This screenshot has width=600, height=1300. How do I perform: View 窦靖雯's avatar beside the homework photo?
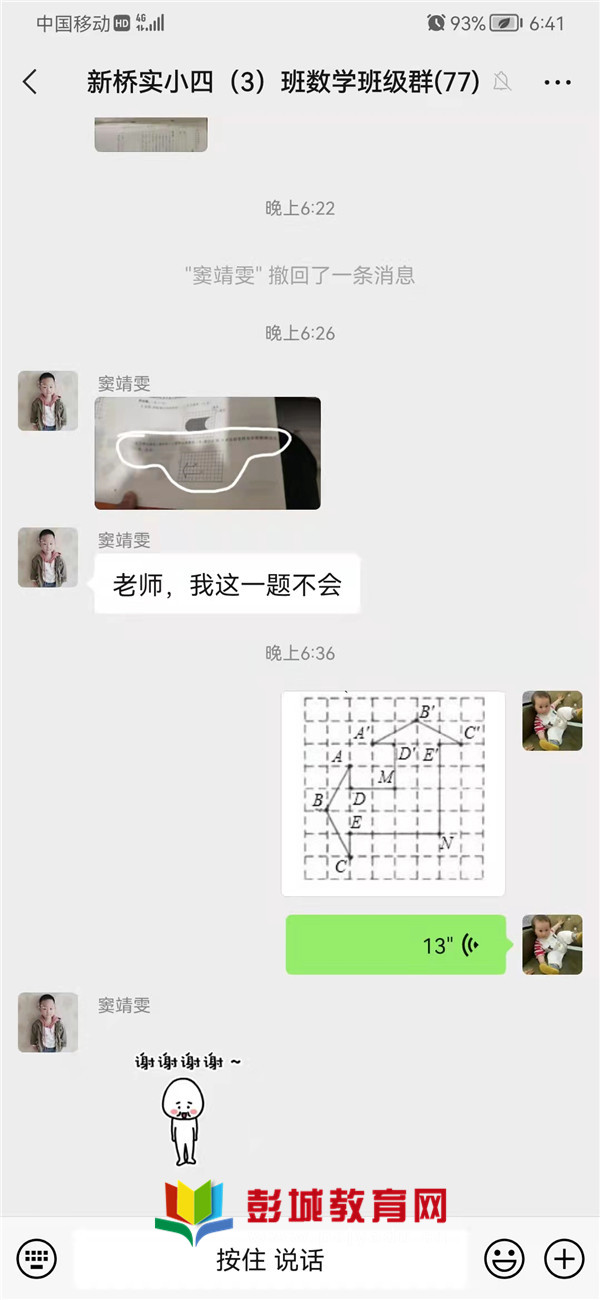(x=47, y=401)
